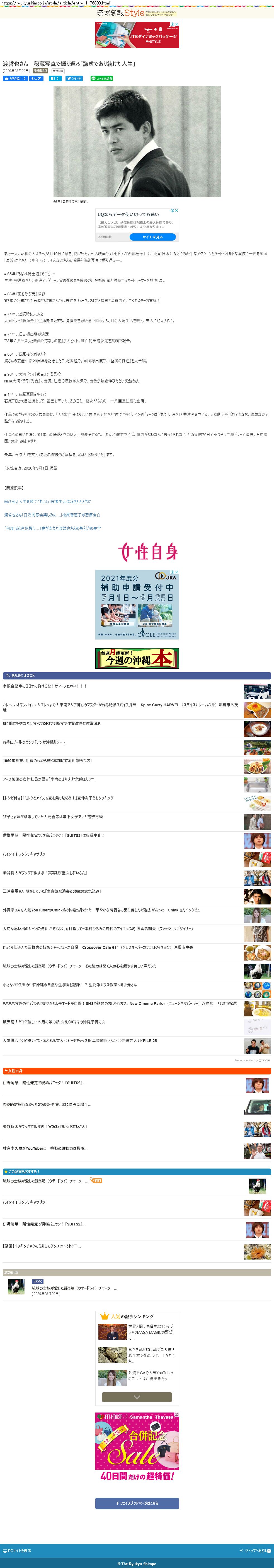Open the recommendation 宇検自動車のコロナに負けるな!サマーフェア中
This screenshot has height=1568, width=274.
point(45,686)
